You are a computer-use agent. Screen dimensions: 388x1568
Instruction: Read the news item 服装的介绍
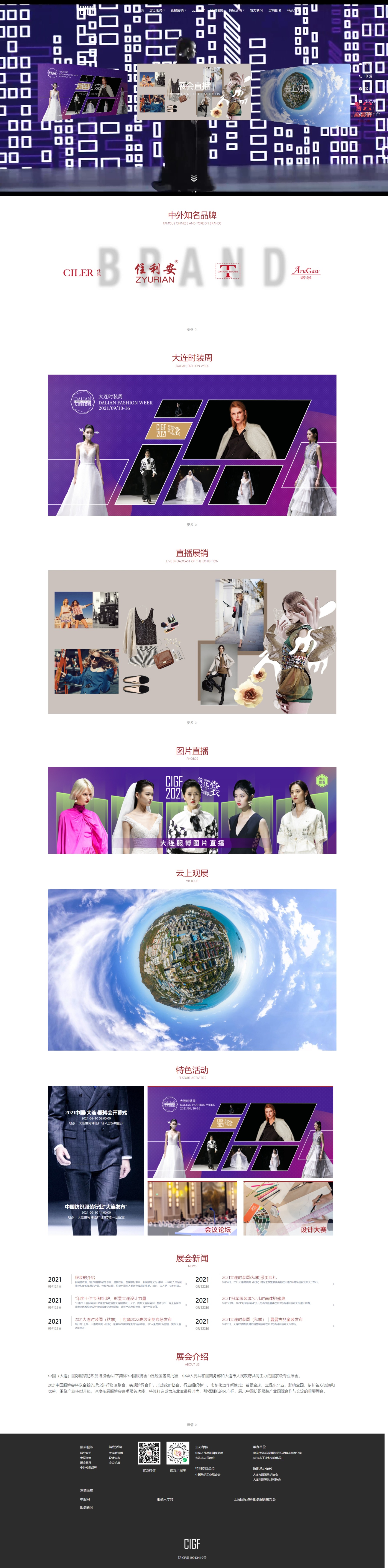[x=85, y=1278]
